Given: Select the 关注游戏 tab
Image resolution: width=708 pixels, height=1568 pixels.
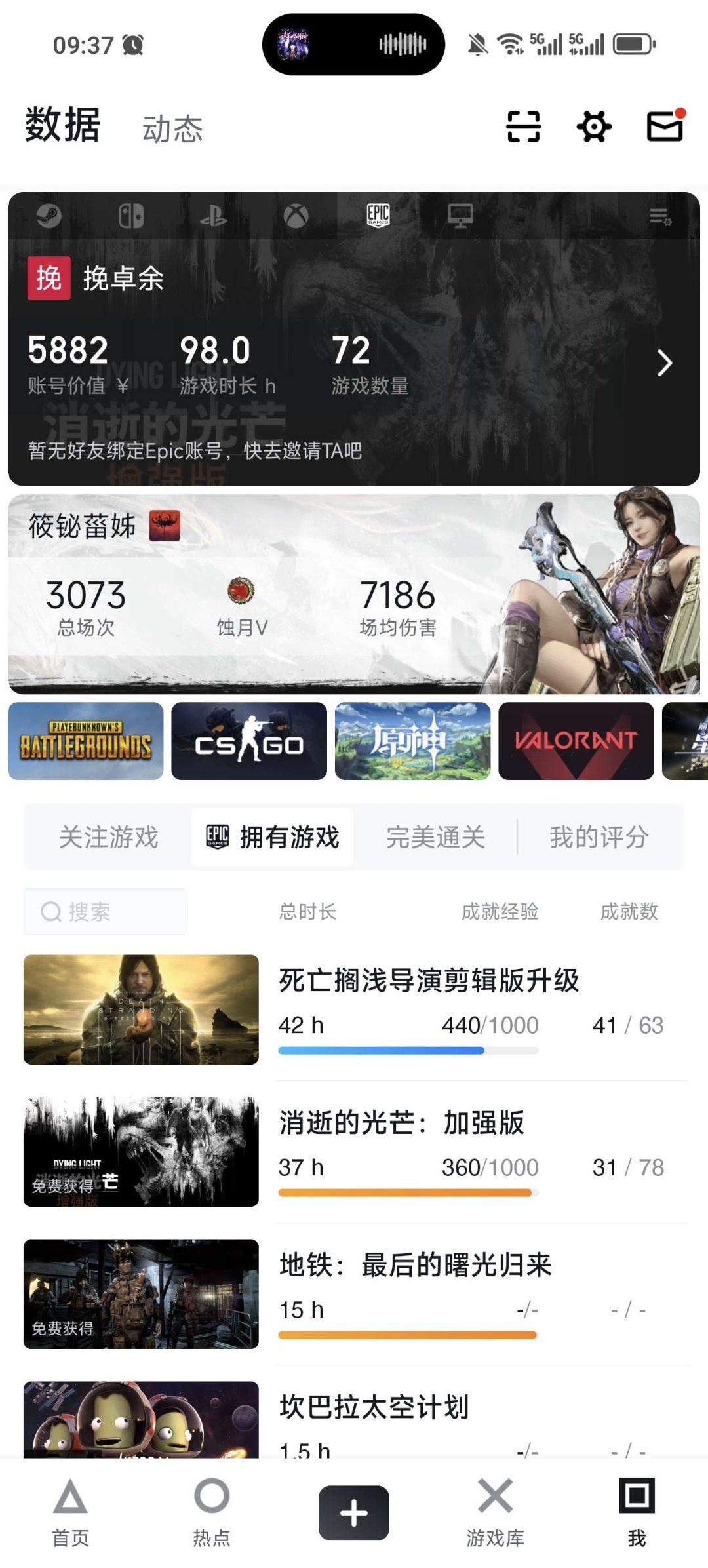Looking at the screenshot, I should pos(108,837).
